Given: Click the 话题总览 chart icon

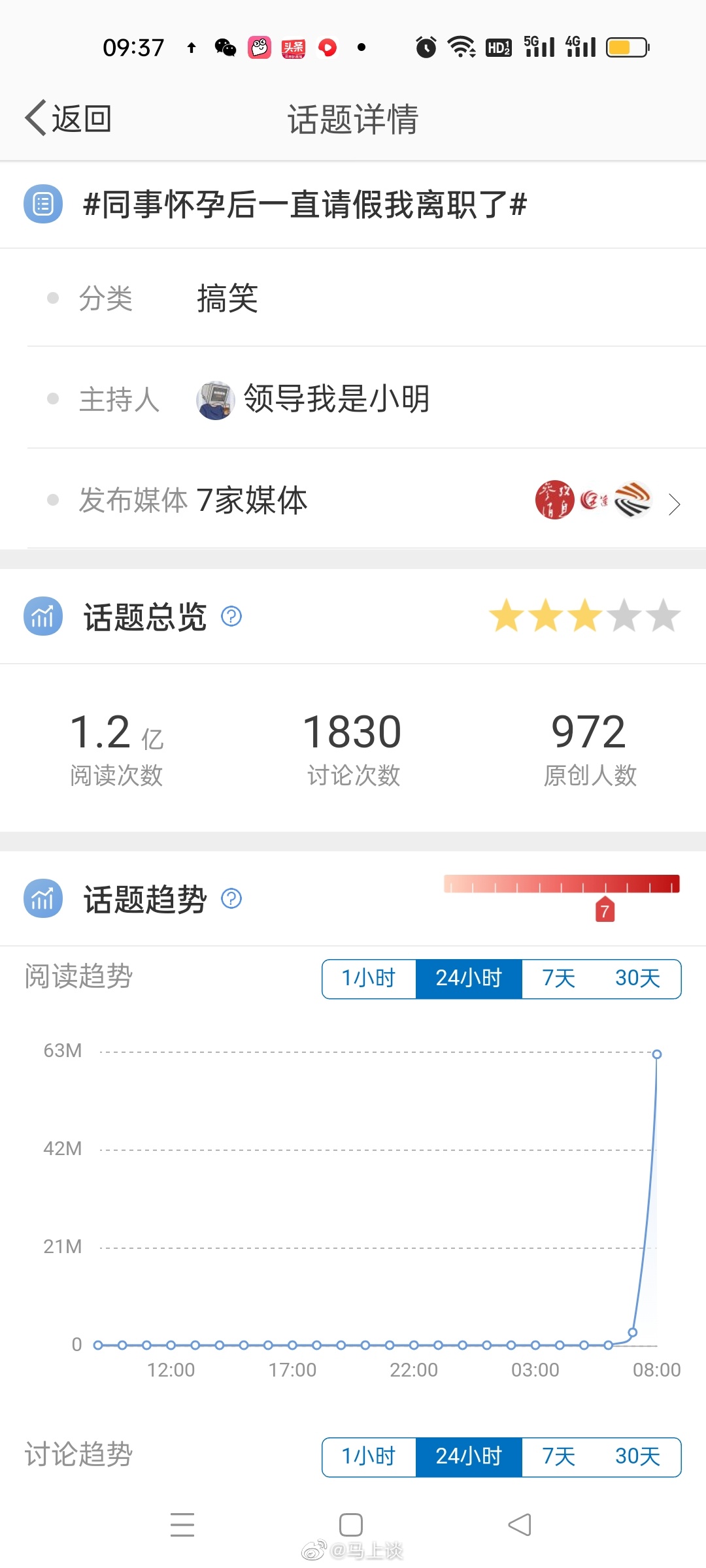Looking at the screenshot, I should click(42, 616).
